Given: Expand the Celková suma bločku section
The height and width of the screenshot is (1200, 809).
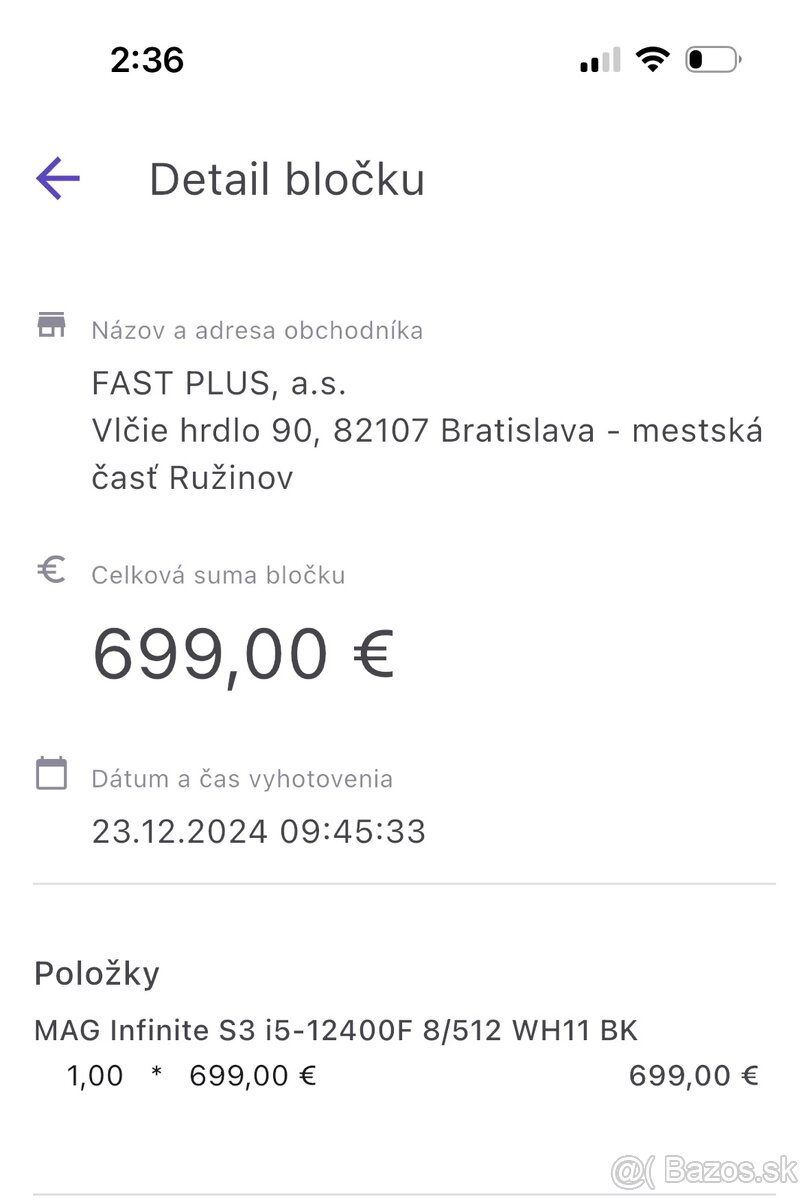Looking at the screenshot, I should click(217, 575).
